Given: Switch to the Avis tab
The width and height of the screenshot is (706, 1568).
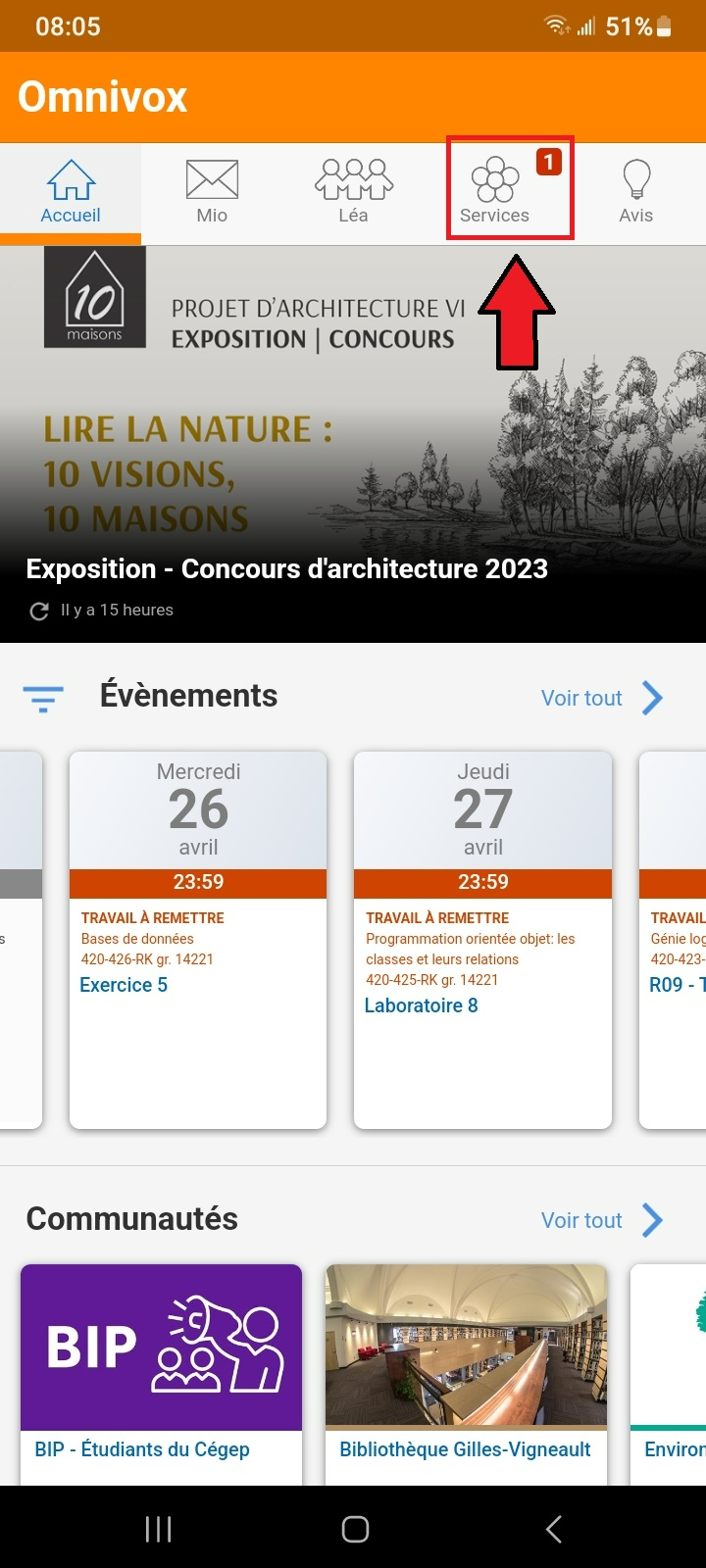Looking at the screenshot, I should click(635, 193).
